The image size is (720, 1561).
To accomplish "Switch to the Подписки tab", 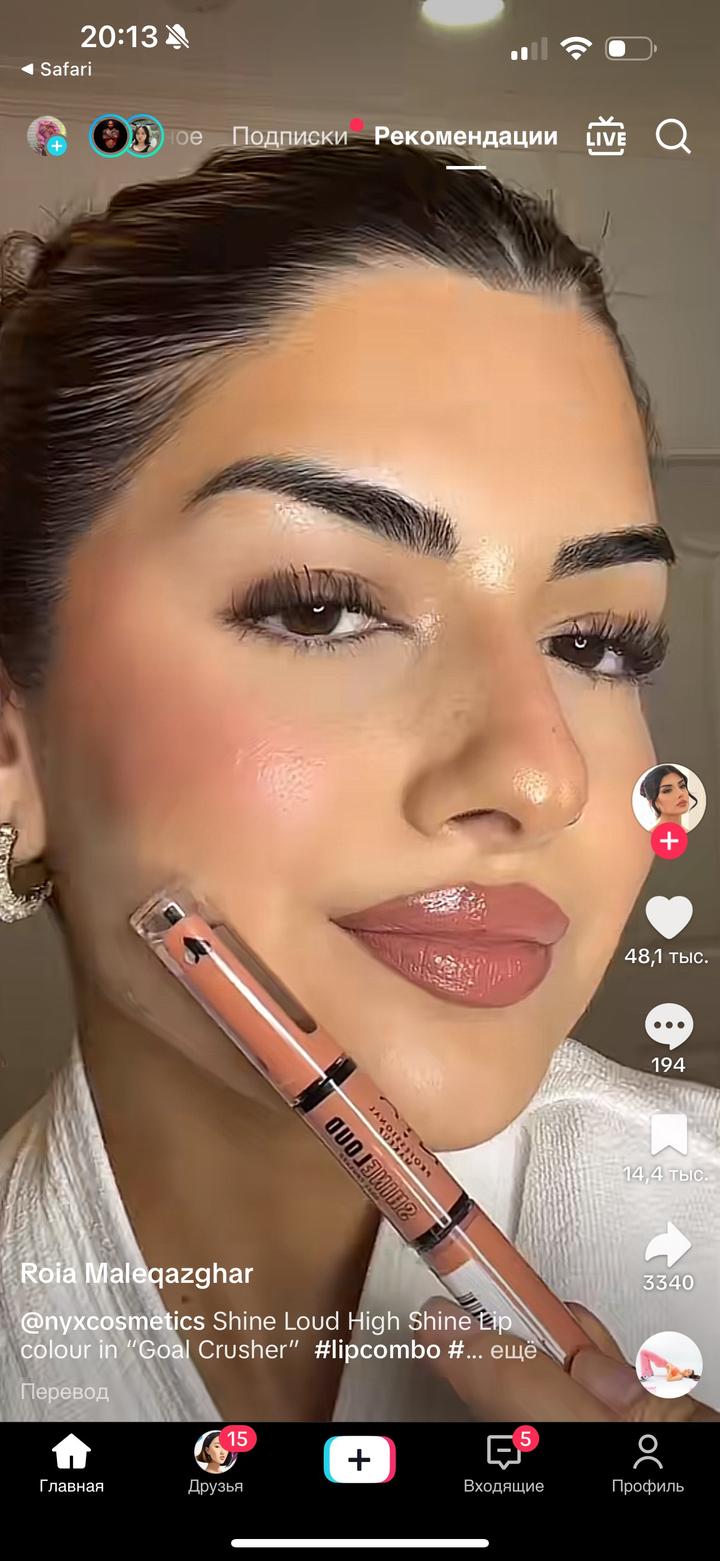I will click(289, 137).
